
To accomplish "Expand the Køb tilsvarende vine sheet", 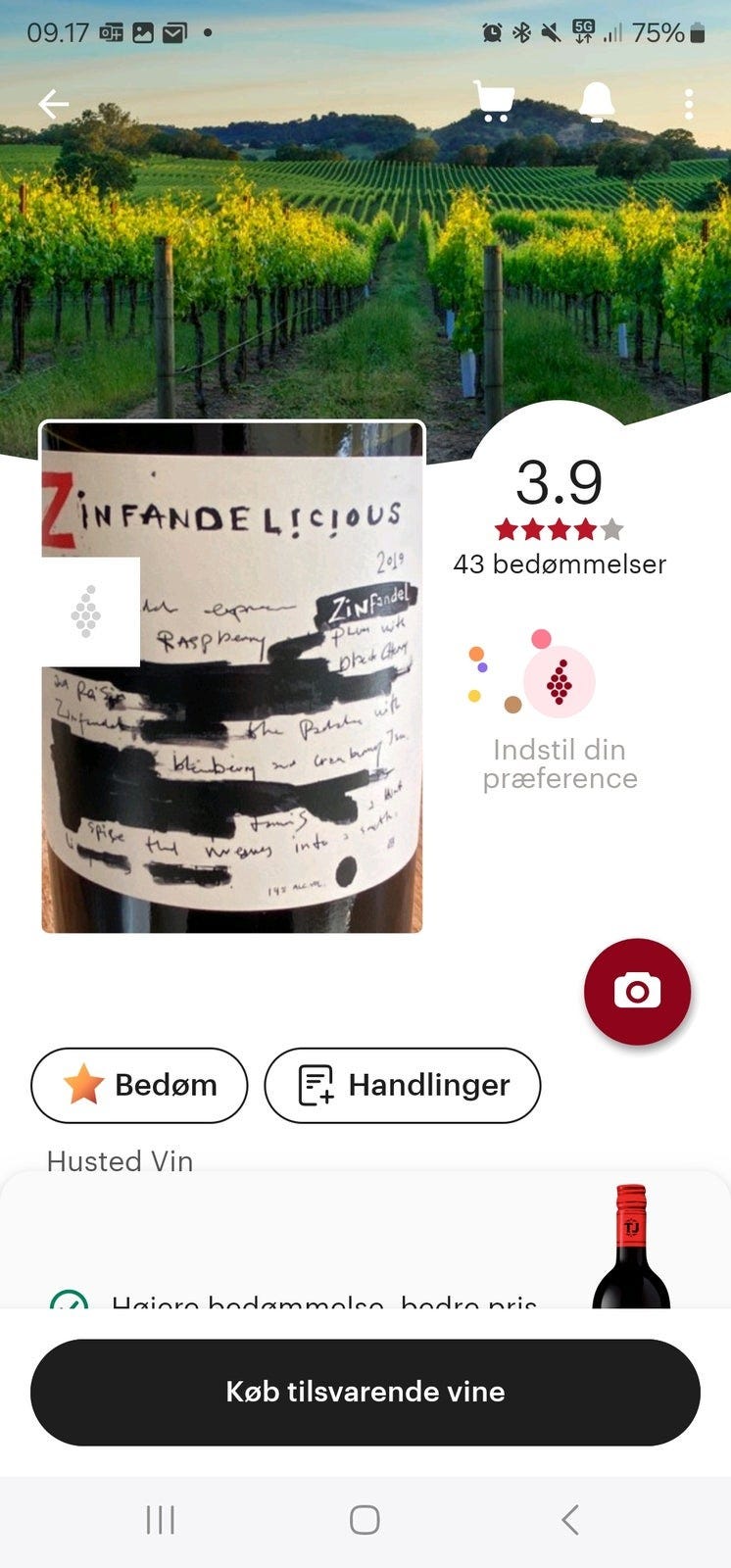I will tap(365, 1392).
